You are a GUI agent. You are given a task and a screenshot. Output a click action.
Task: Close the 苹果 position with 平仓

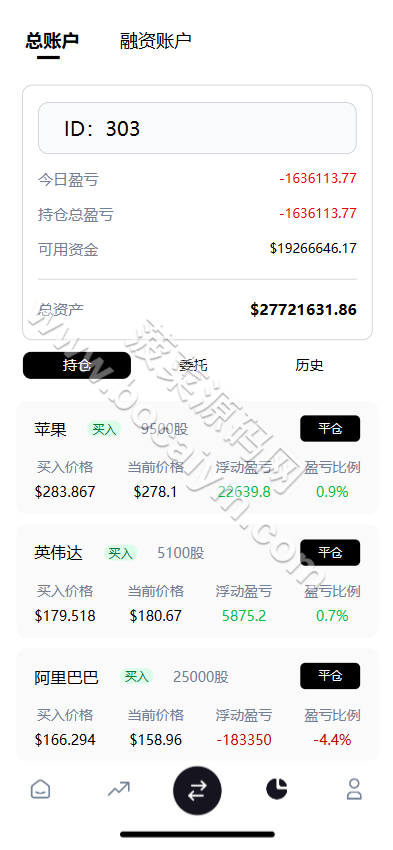[330, 429]
